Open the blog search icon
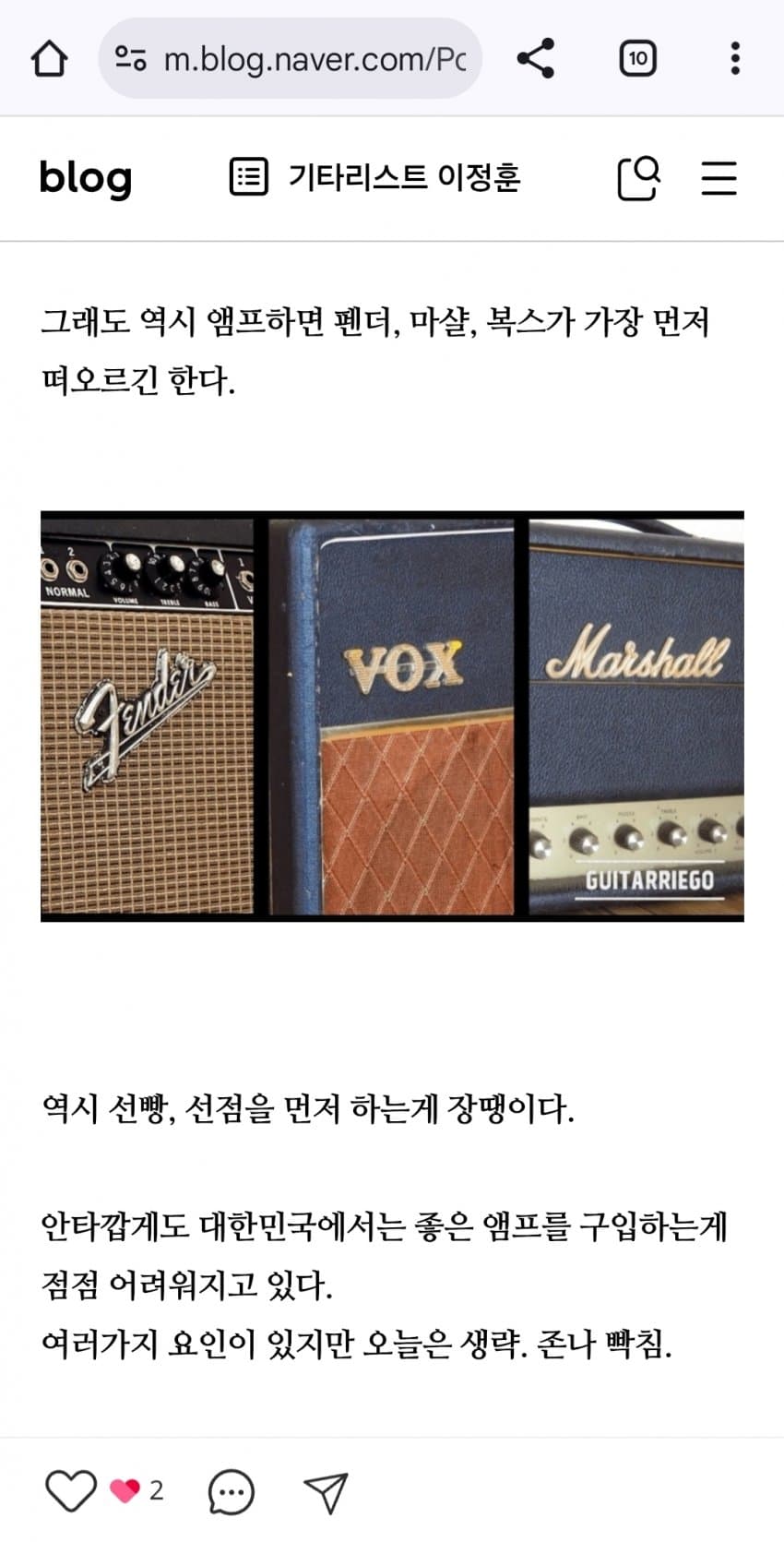 click(638, 177)
